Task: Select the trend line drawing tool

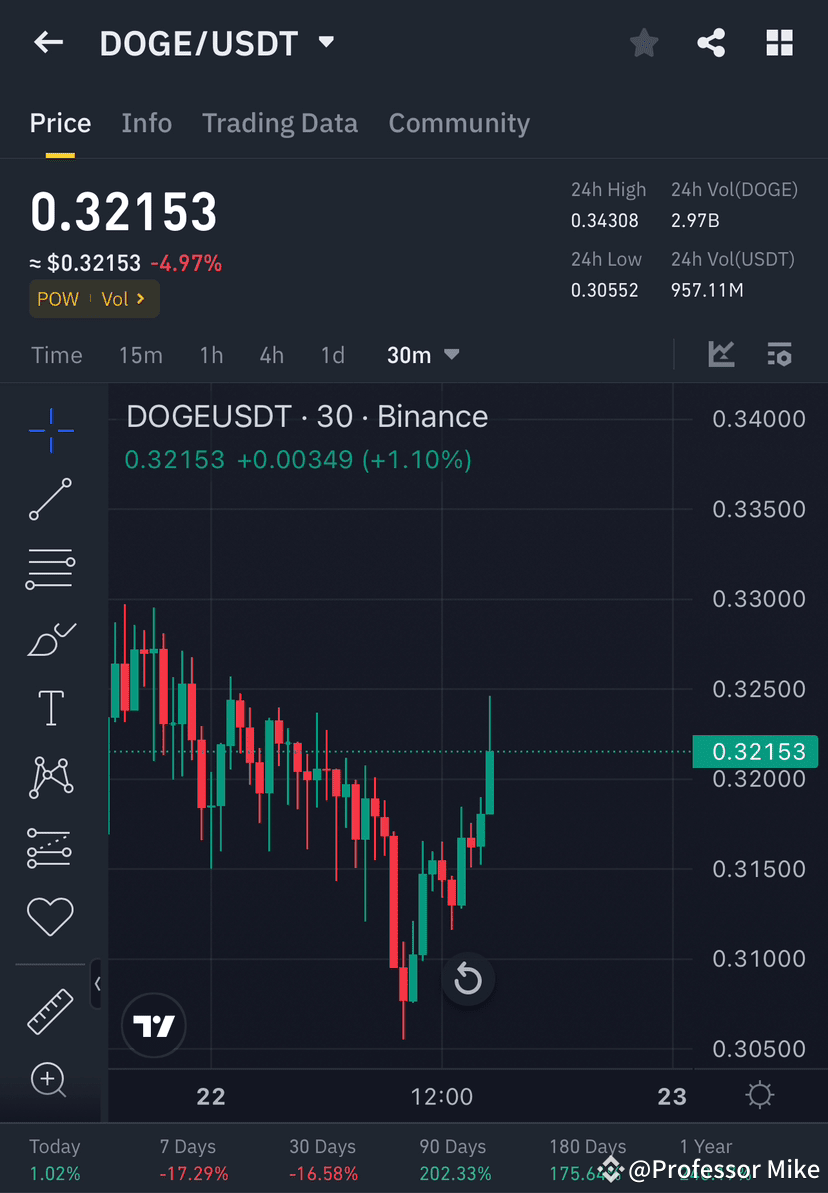Action: (50, 500)
